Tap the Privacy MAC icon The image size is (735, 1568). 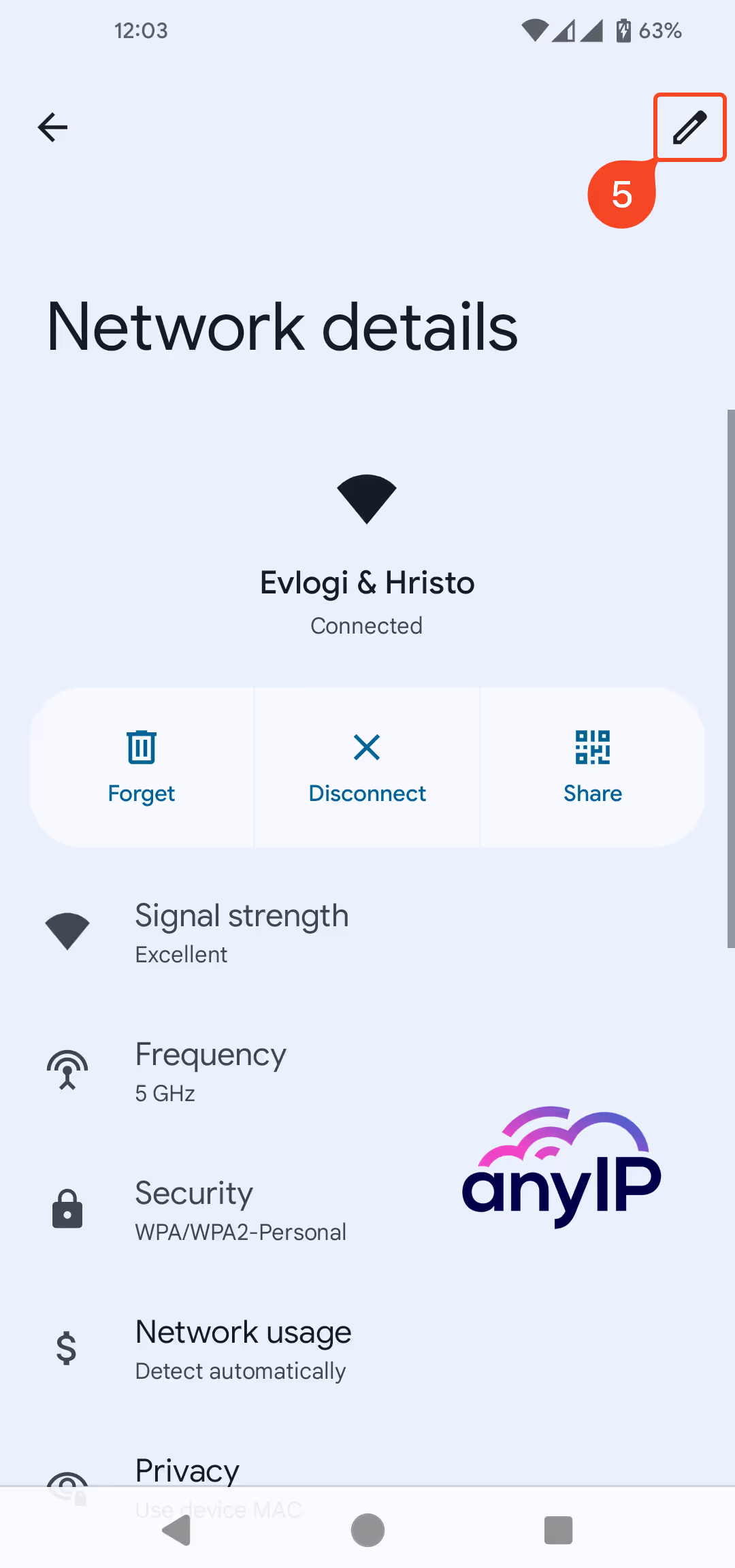click(x=67, y=1487)
